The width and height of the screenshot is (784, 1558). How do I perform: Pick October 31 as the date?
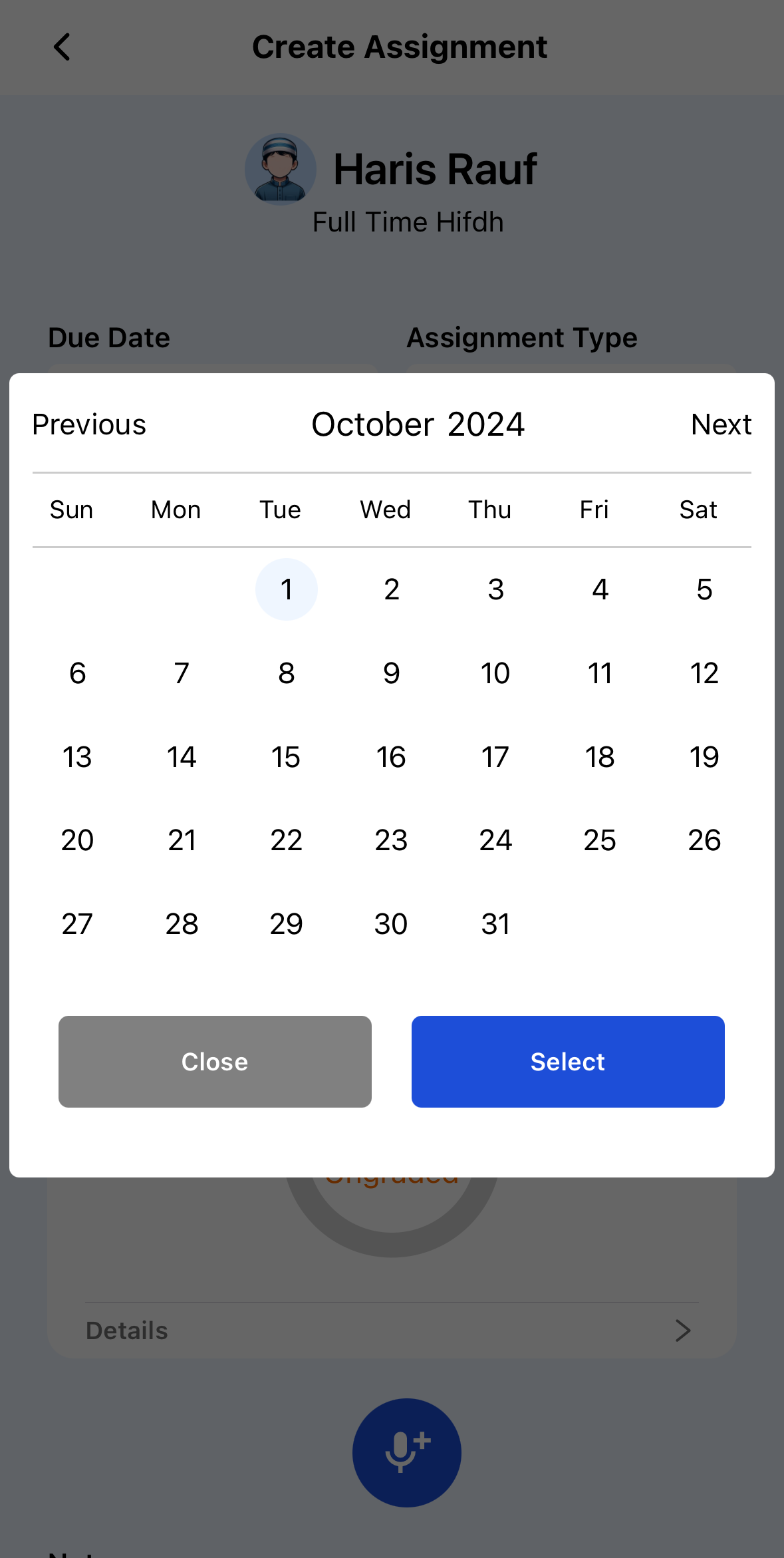[x=495, y=924]
